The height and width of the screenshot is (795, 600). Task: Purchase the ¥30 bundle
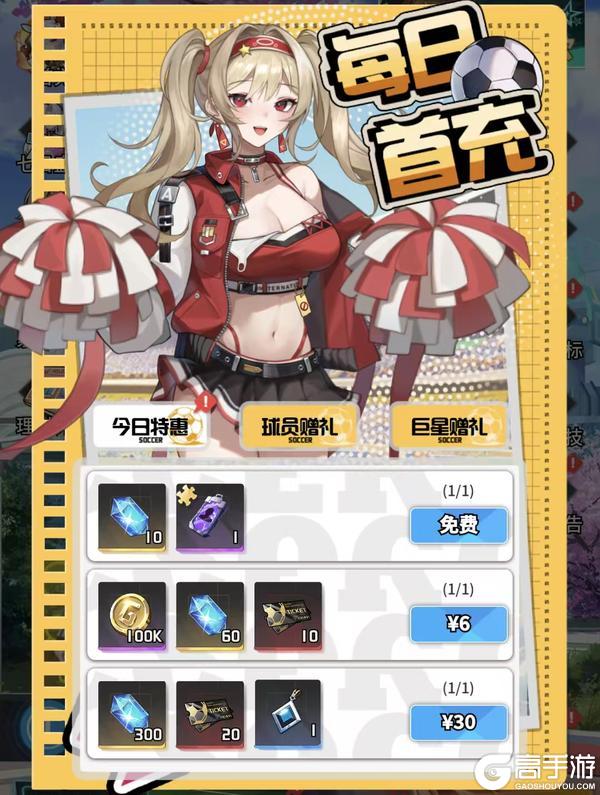[x=458, y=720]
